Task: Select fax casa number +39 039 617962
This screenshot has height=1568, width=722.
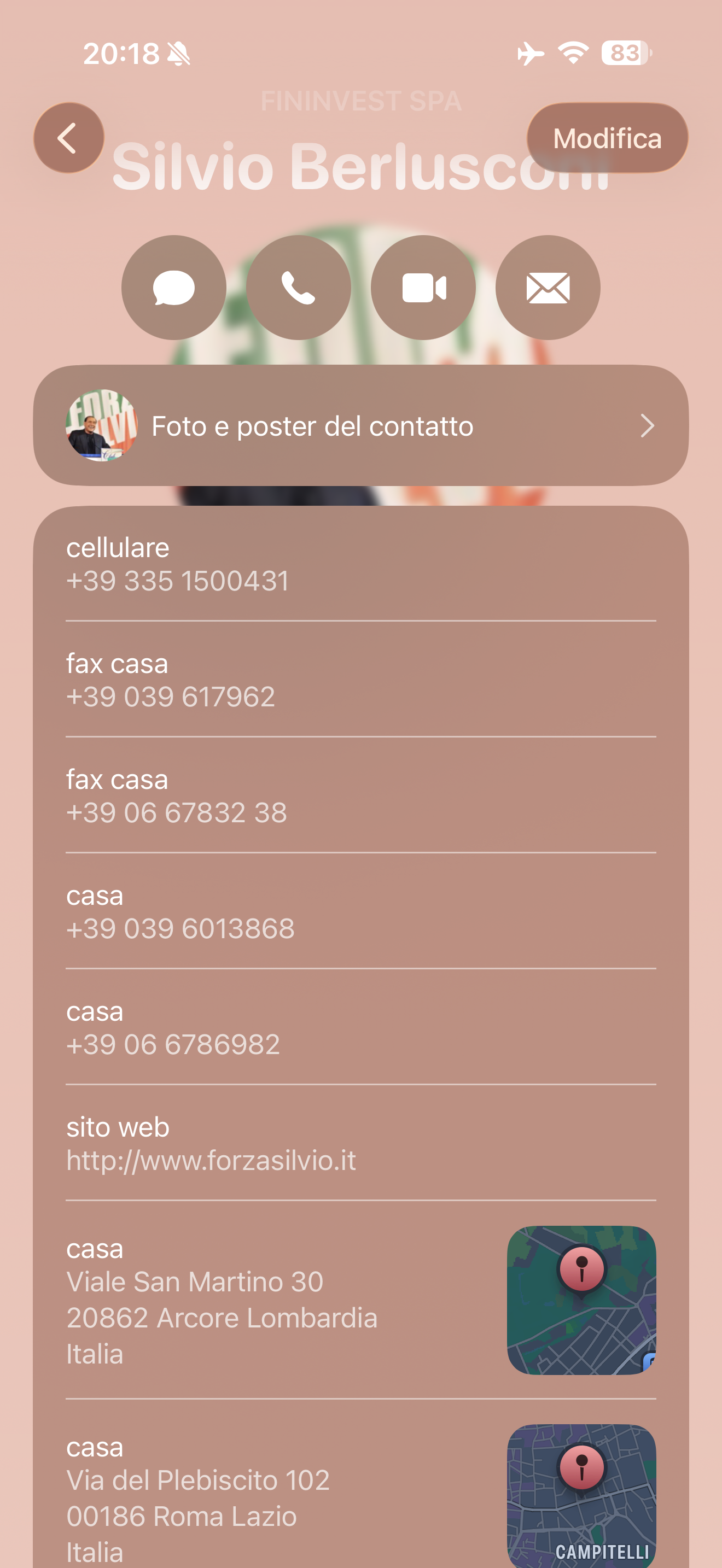Action: (x=171, y=697)
